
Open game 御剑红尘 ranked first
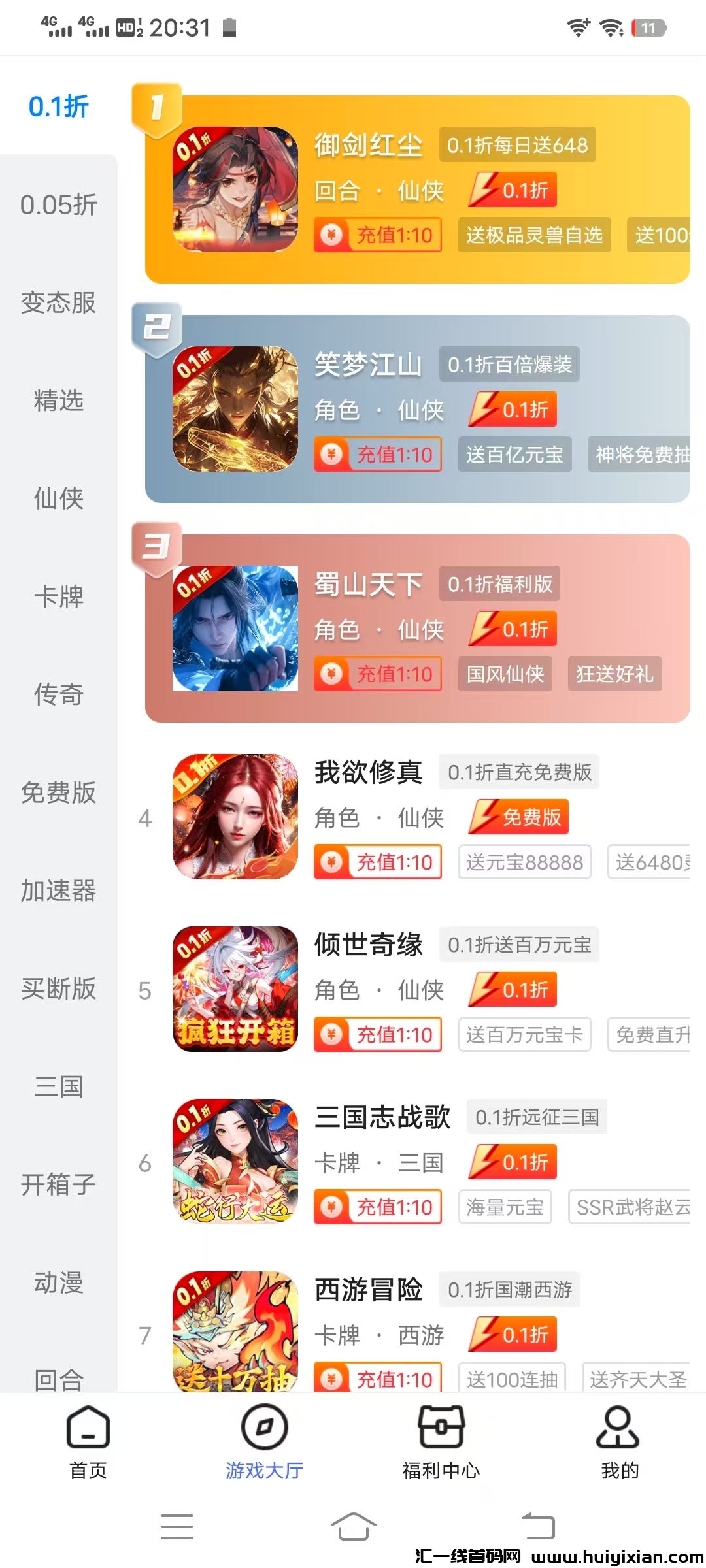point(417,189)
